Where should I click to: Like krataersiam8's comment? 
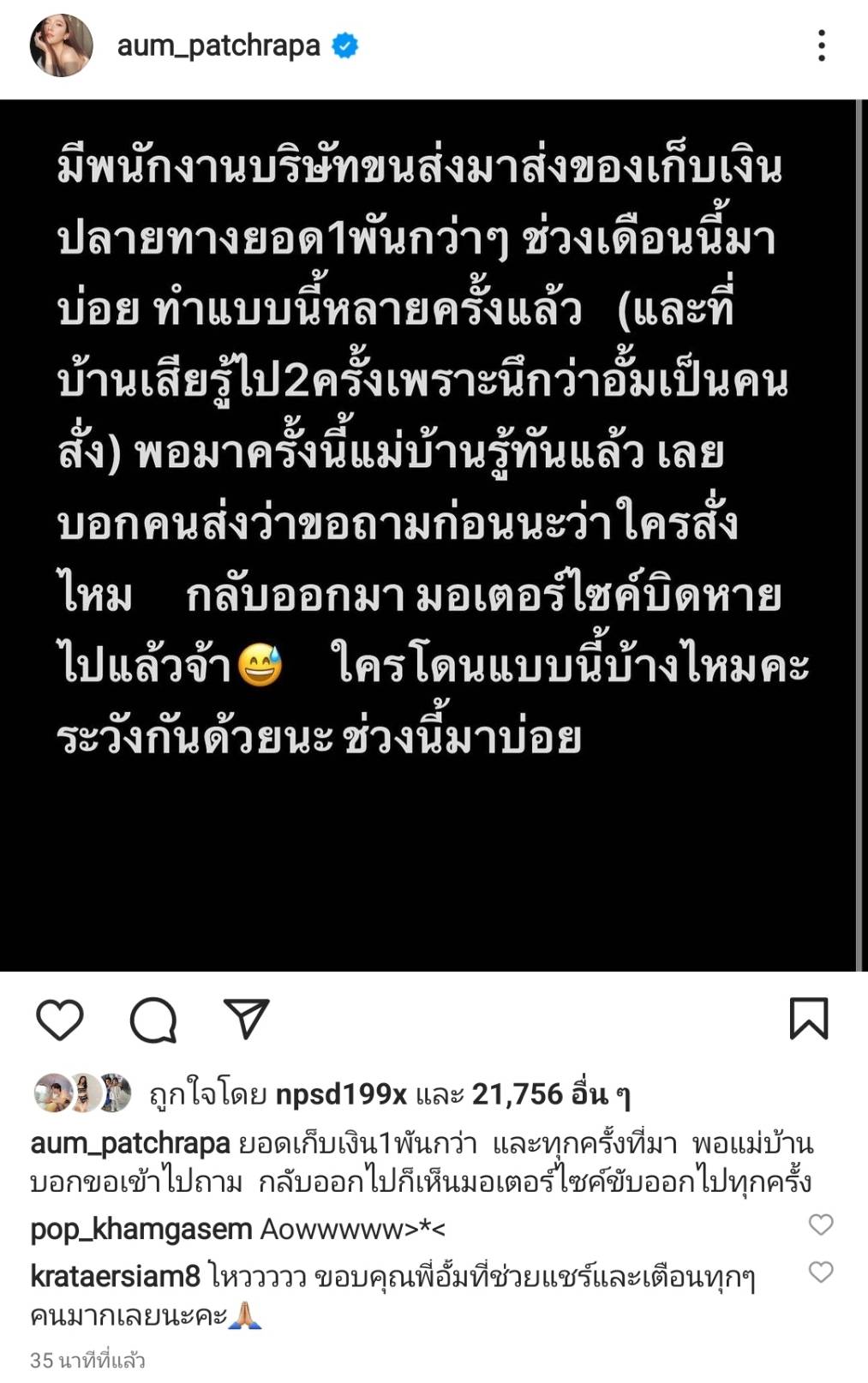coord(820,1272)
